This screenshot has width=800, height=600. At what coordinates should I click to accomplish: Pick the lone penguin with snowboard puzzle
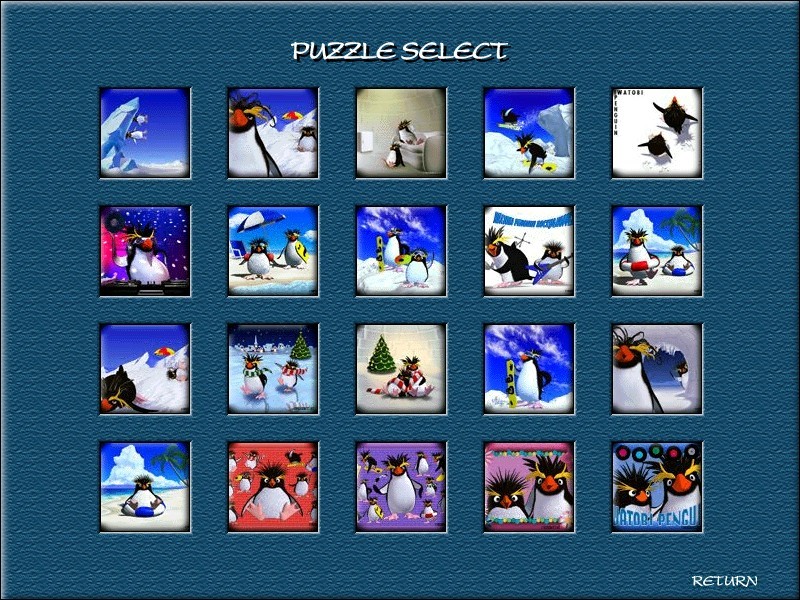[x=529, y=369]
